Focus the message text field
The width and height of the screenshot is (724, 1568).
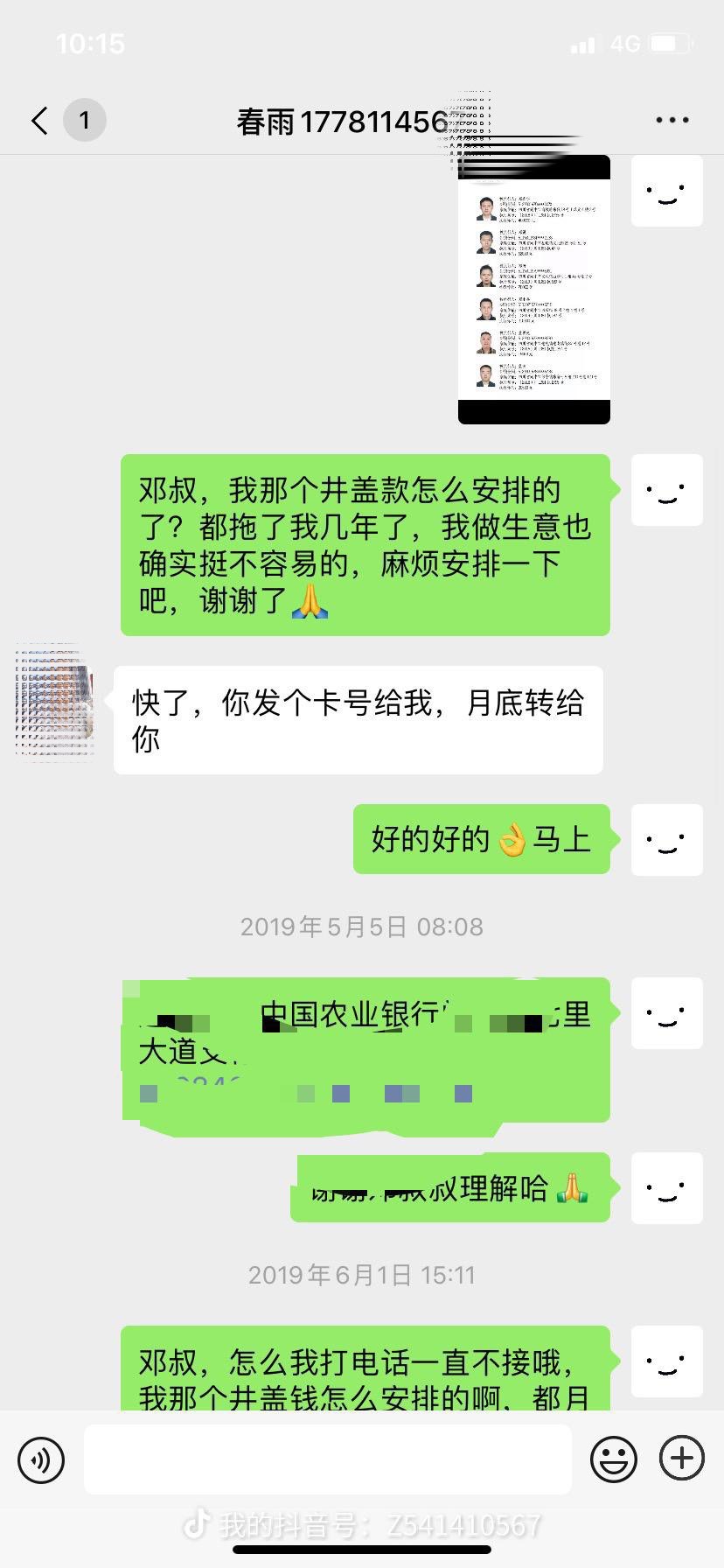328,1459
